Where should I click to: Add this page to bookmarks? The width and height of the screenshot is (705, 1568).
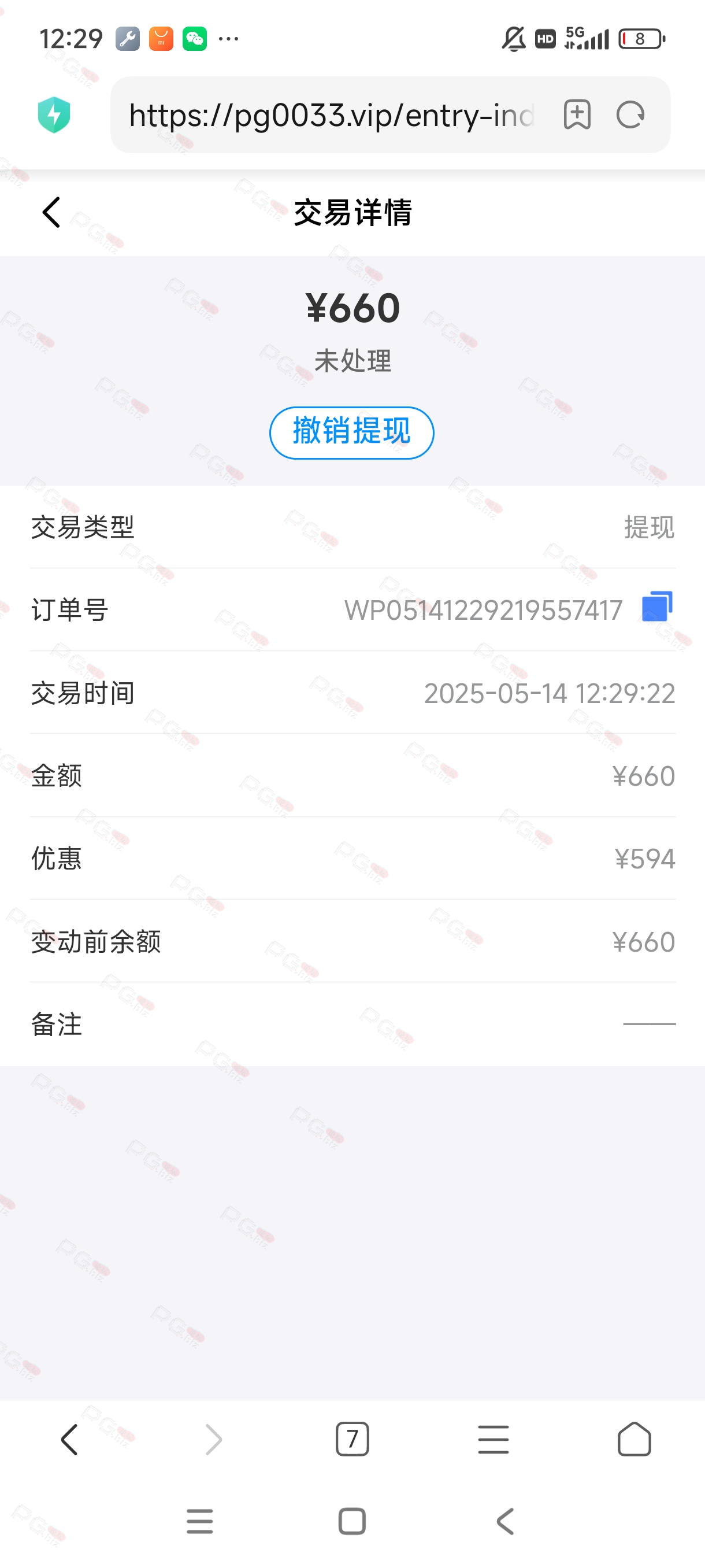[577, 114]
